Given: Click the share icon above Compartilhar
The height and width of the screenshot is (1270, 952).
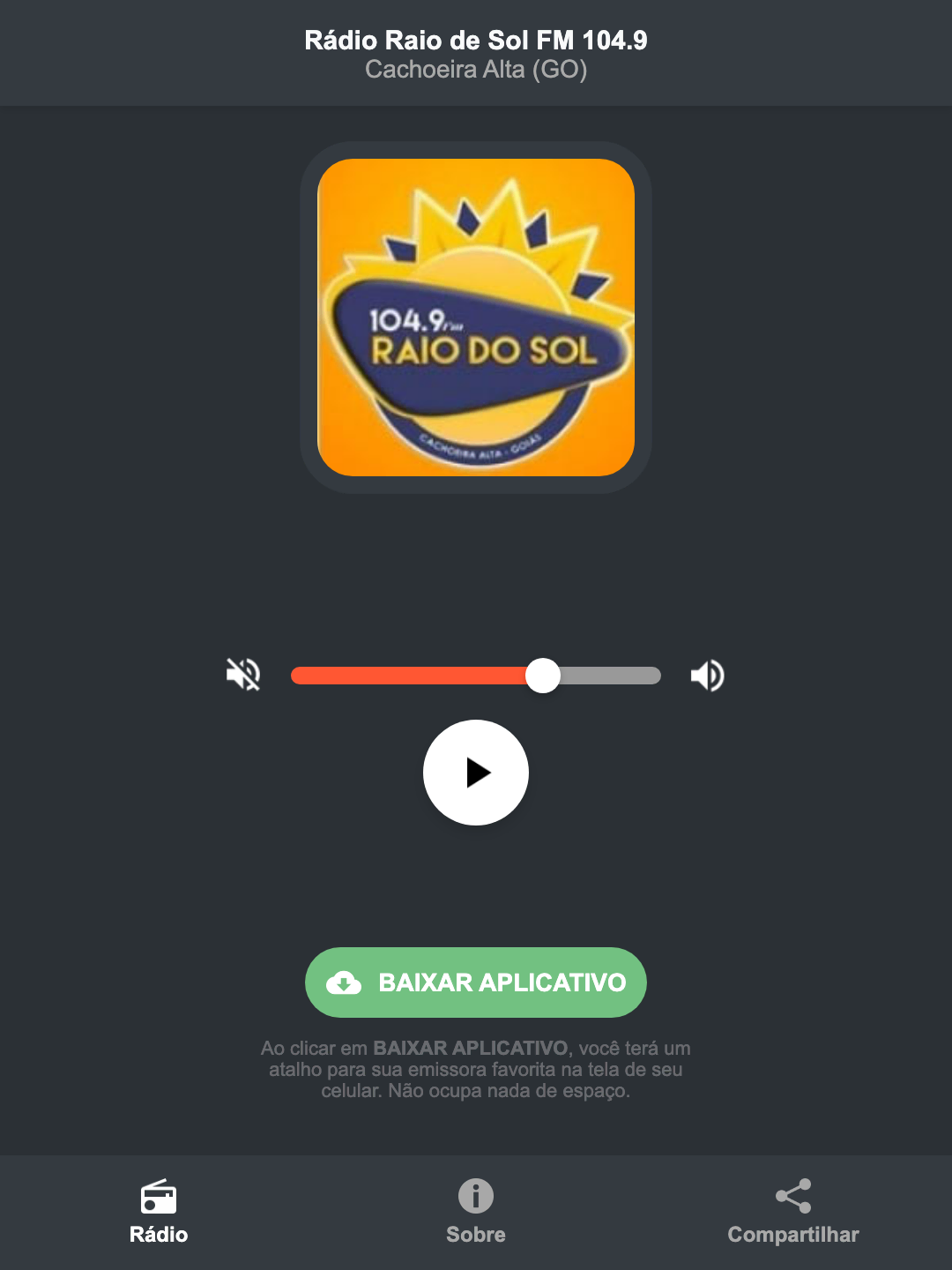Looking at the screenshot, I should [x=792, y=1195].
